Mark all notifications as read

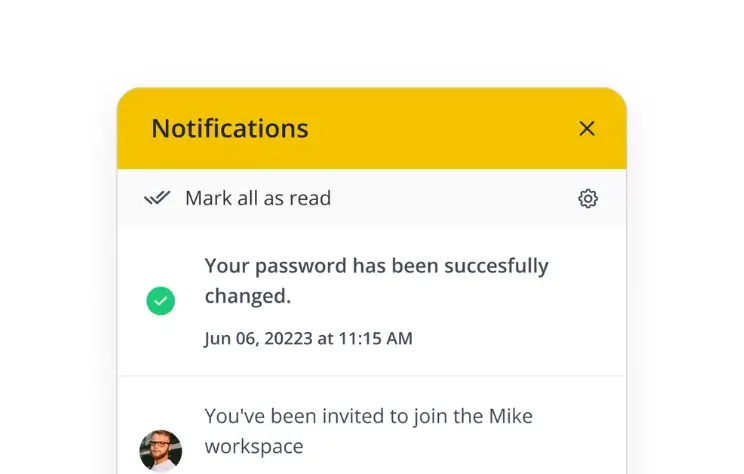tap(257, 198)
